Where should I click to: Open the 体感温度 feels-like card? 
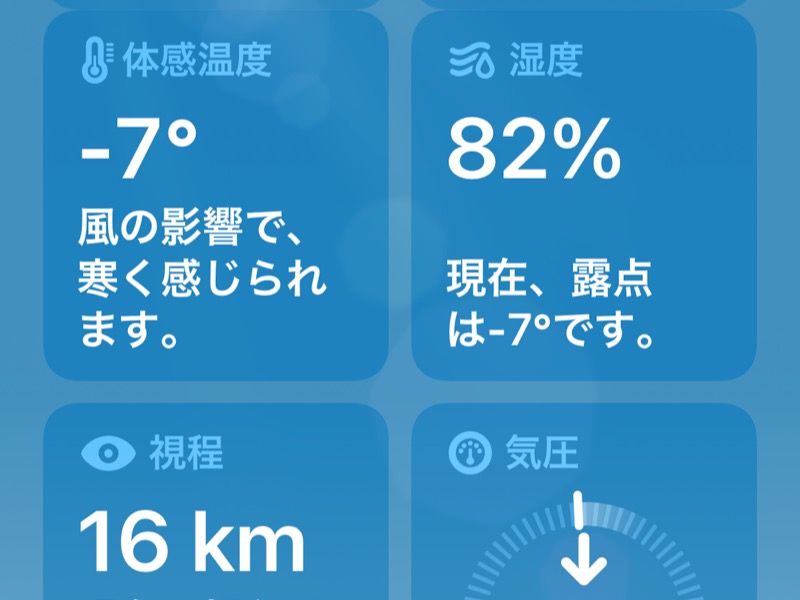(x=215, y=200)
